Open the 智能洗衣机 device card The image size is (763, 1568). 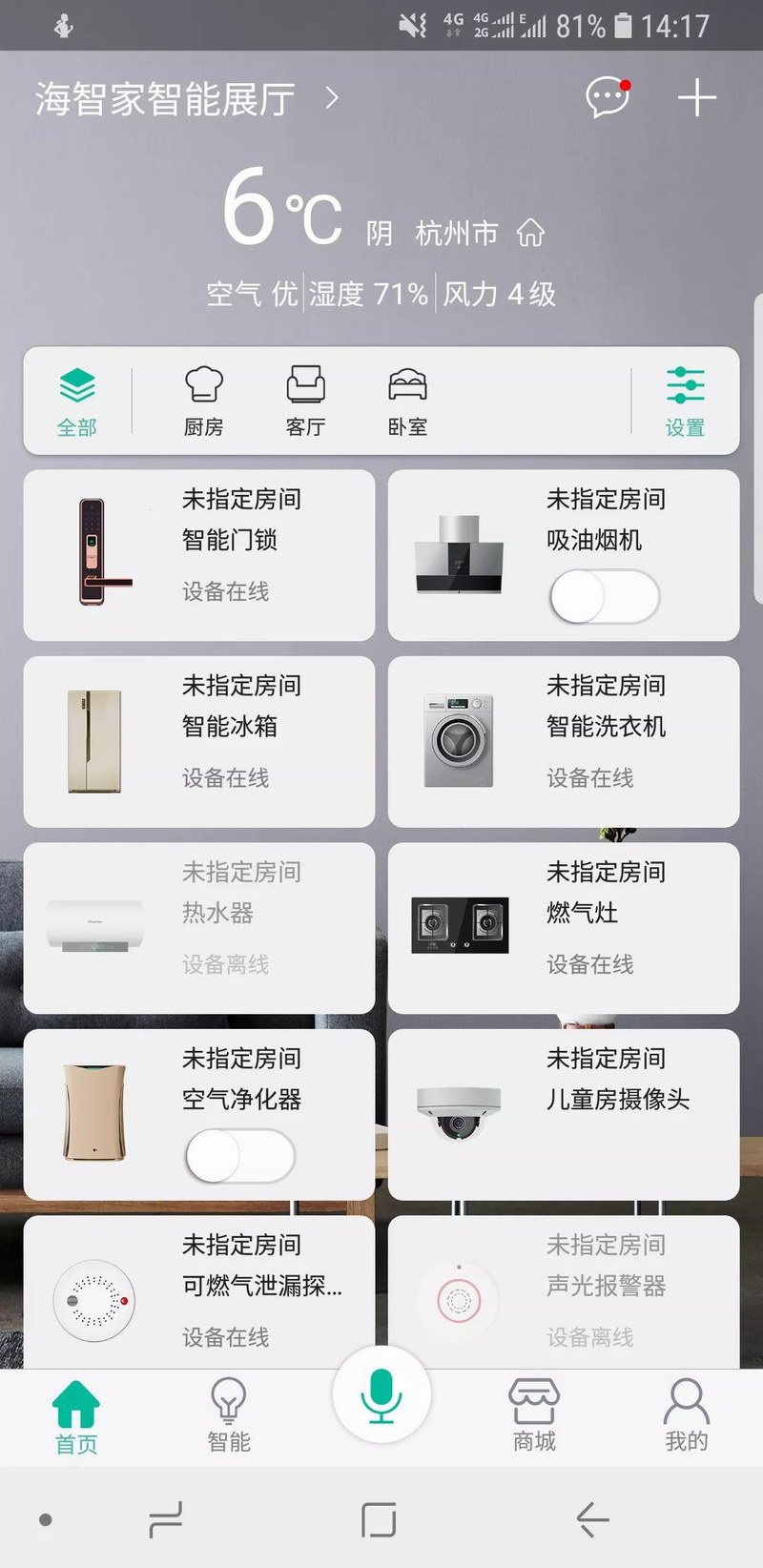click(563, 741)
